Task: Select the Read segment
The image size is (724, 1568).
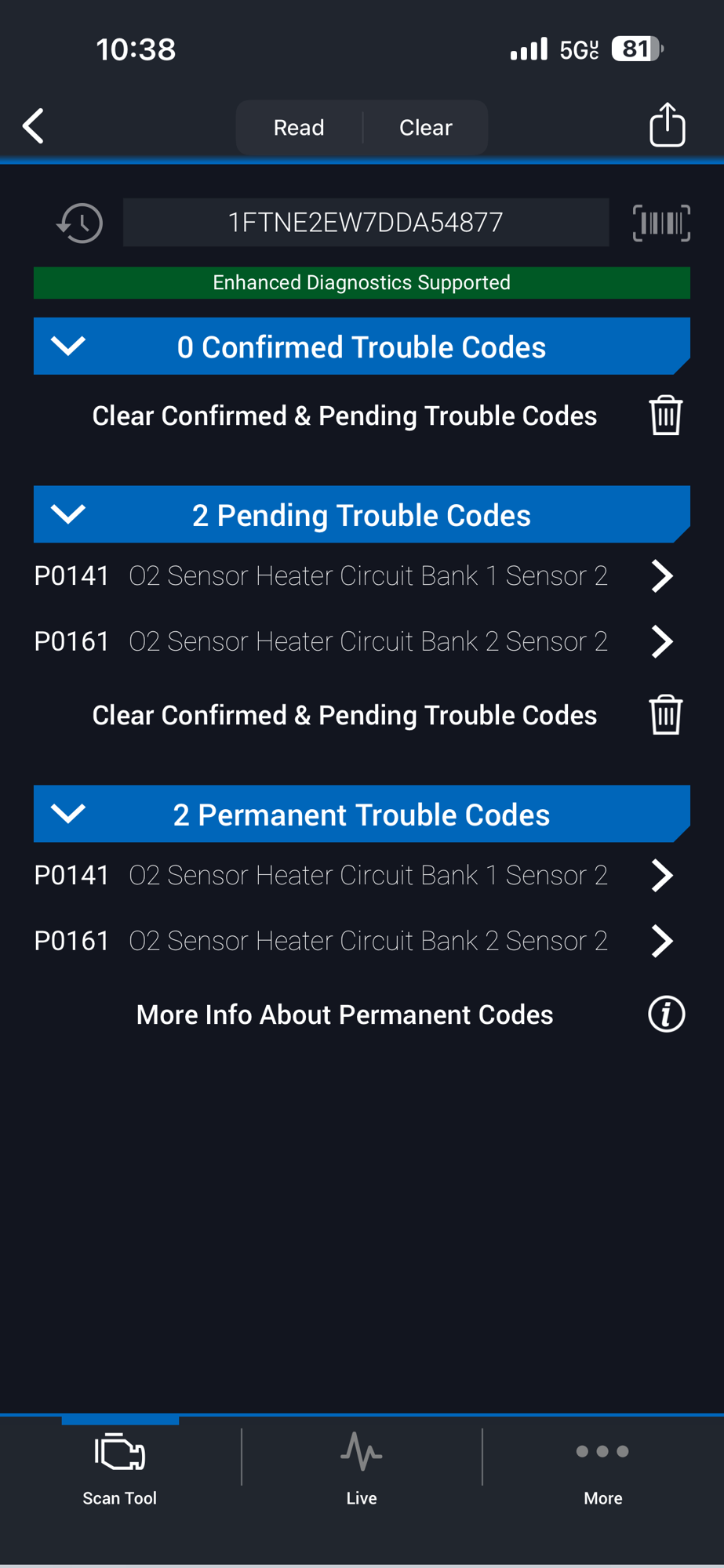Action: click(x=299, y=128)
